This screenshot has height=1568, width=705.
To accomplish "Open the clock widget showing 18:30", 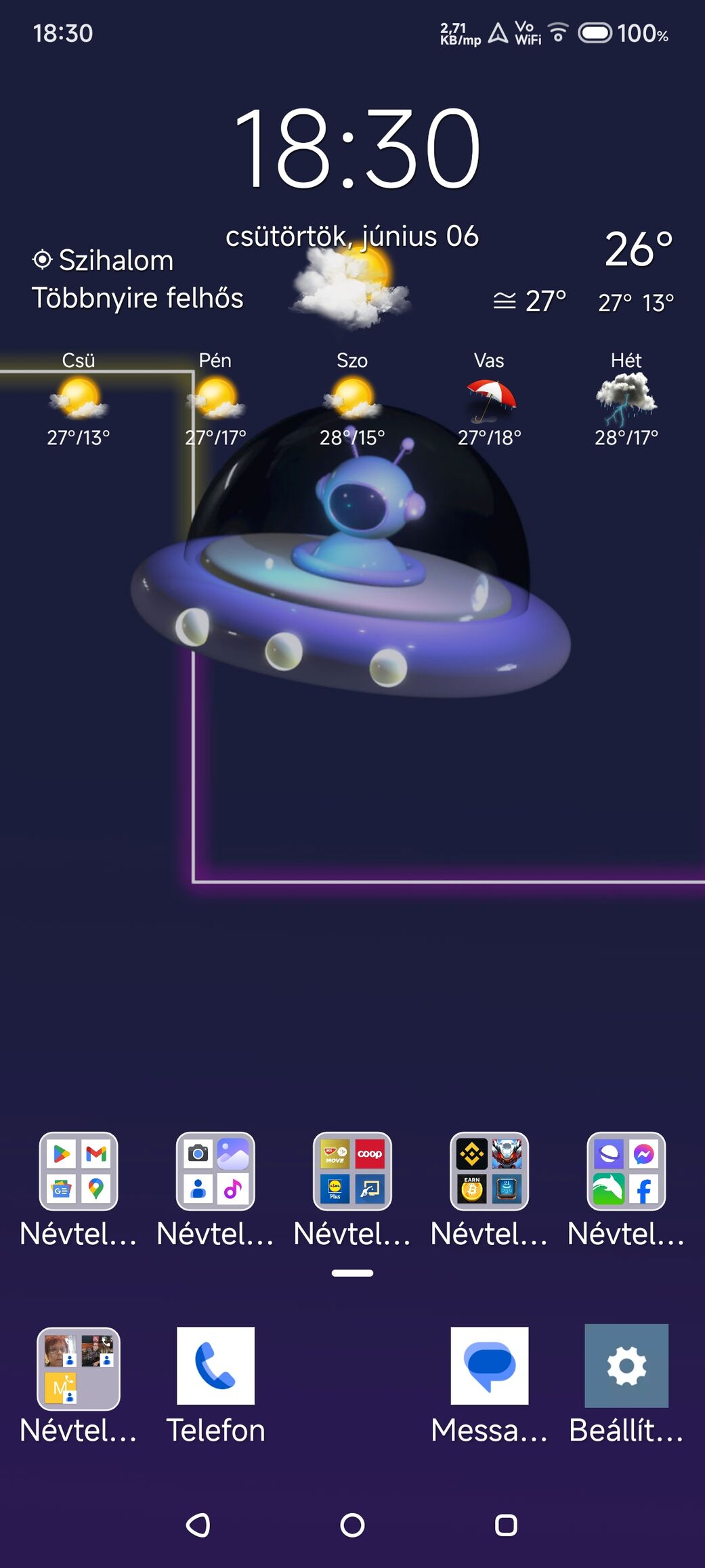I will point(356,148).
